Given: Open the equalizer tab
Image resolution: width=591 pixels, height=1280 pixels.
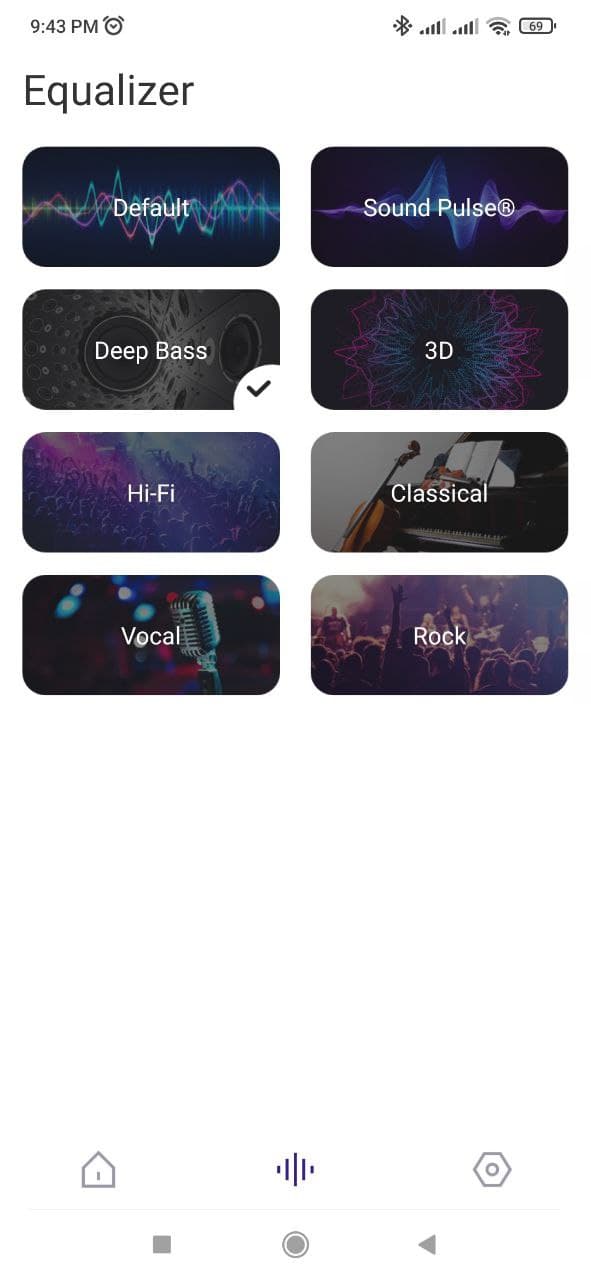Looking at the screenshot, I should [x=295, y=1169].
